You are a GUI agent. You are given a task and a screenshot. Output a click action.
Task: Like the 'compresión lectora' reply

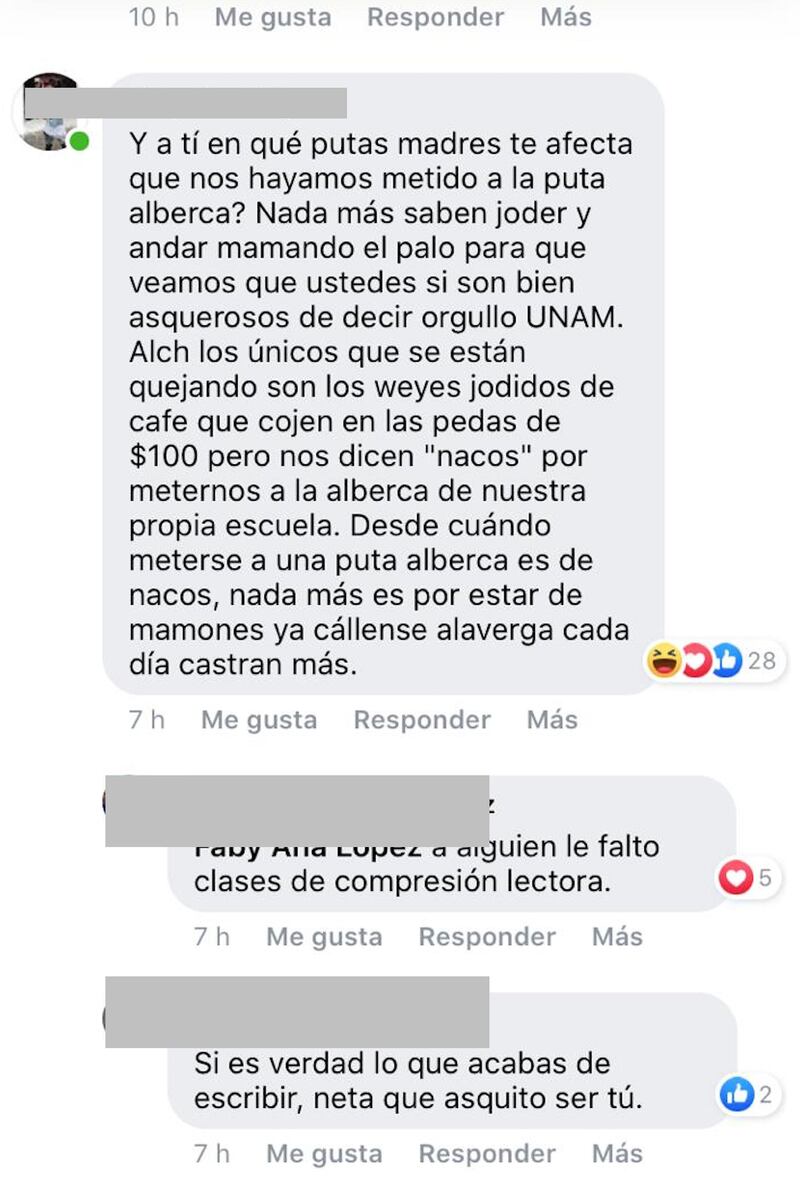(x=324, y=937)
